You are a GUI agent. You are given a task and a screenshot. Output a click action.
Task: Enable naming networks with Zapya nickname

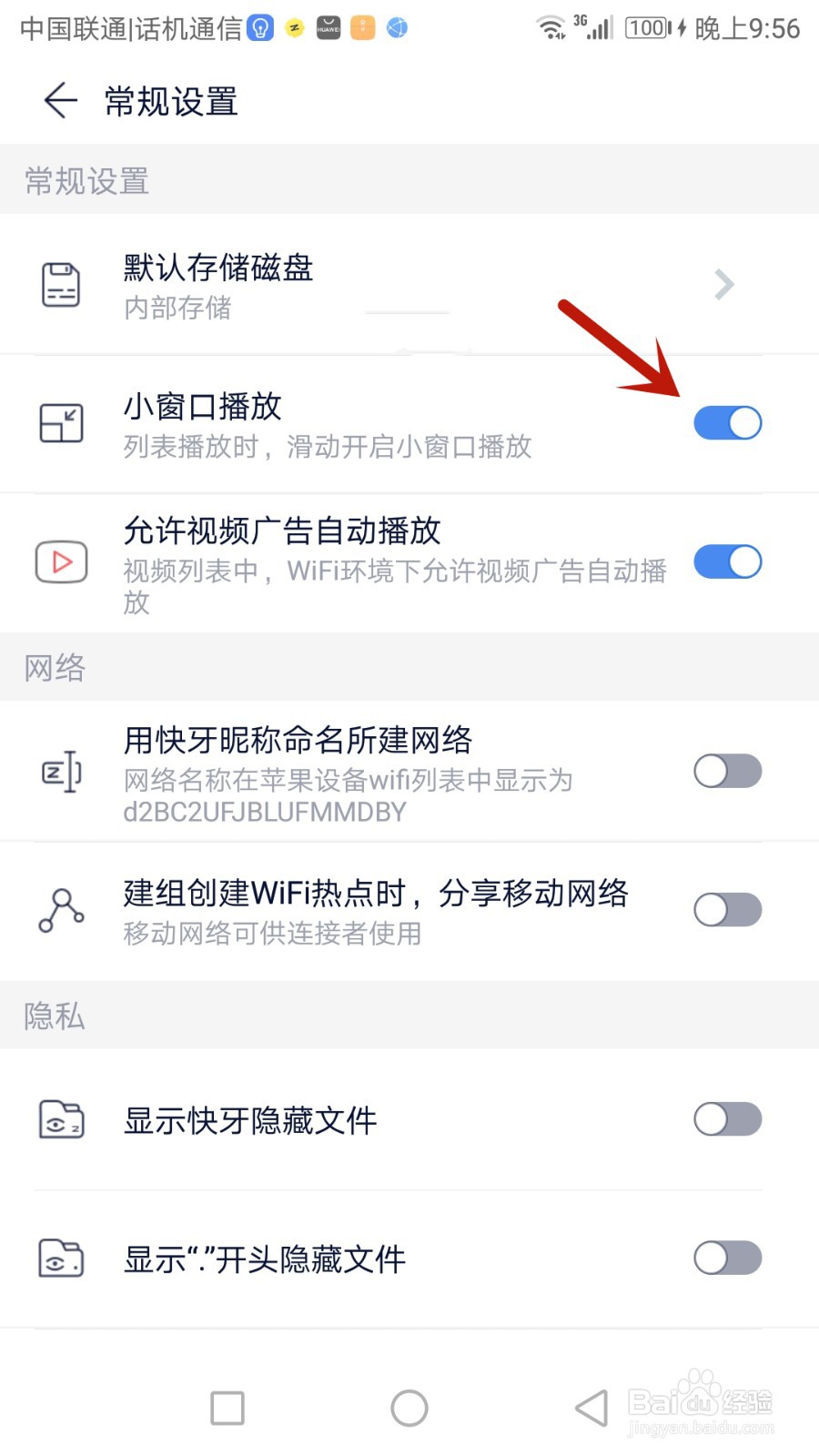coord(726,772)
